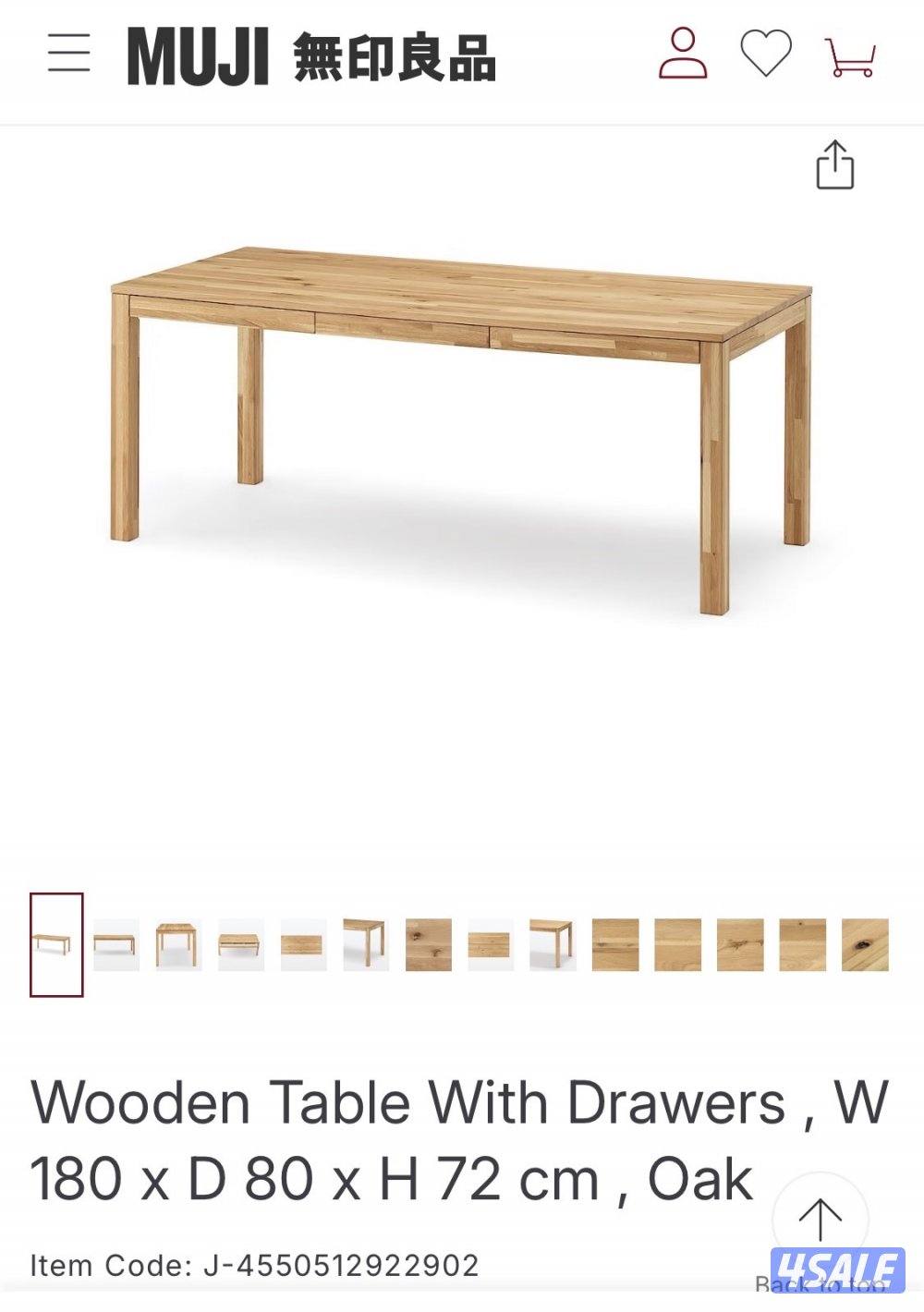Share this wooden table product
This screenshot has height=1312, width=924.
pyautogui.click(x=834, y=165)
